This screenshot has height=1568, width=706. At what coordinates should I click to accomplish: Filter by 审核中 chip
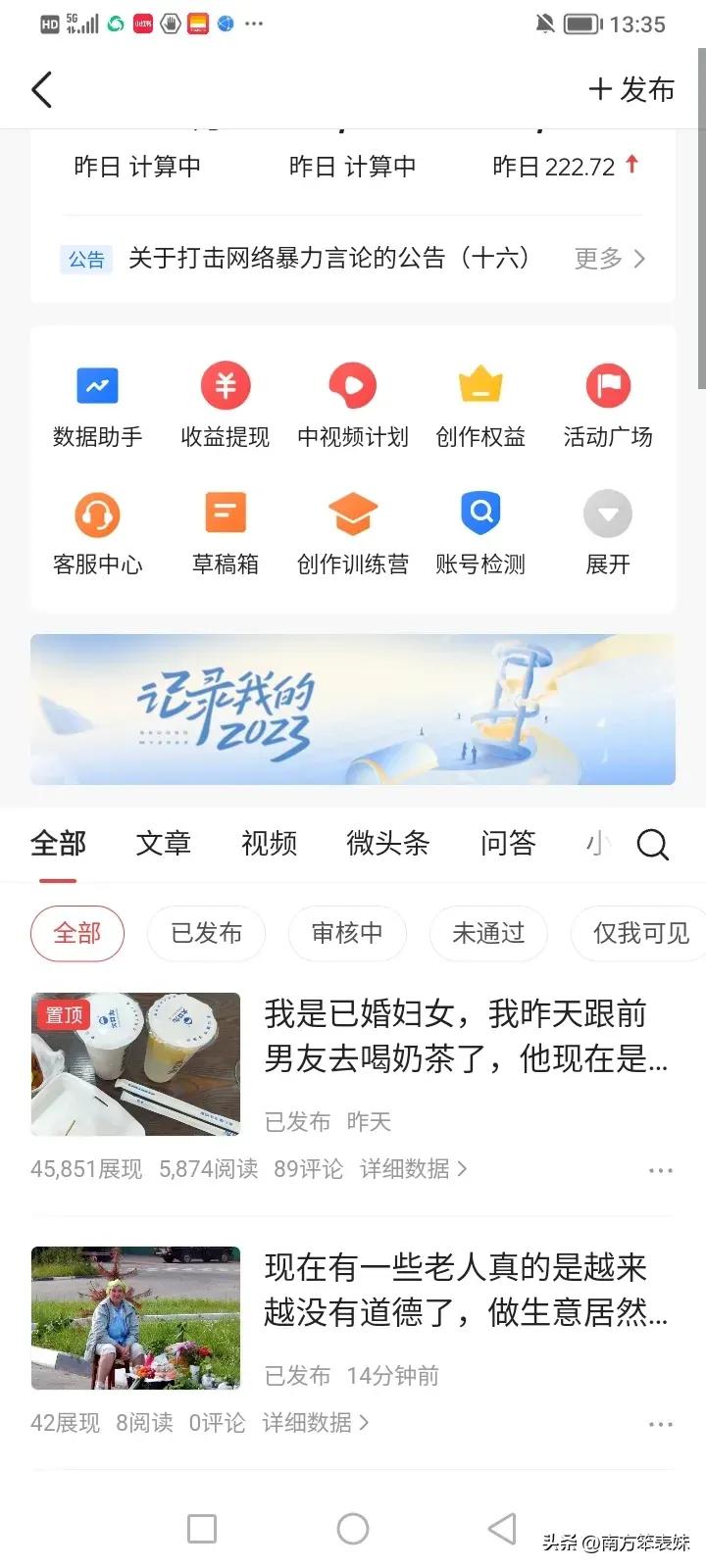click(347, 933)
